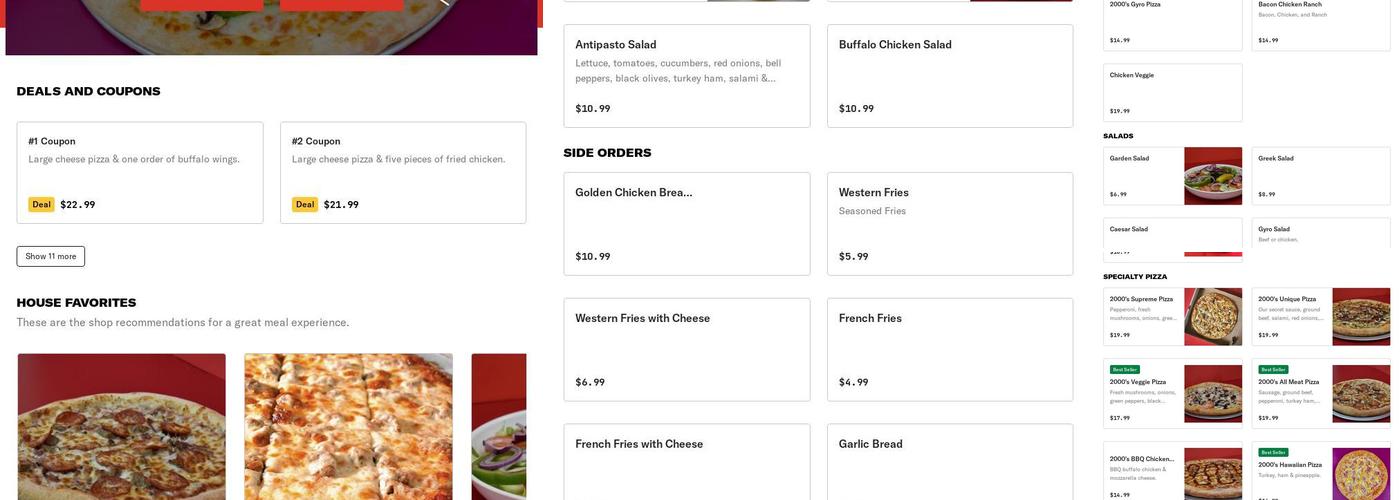The width and height of the screenshot is (1400, 500).
Task: Open the Antipasto Salad item
Action: (687, 76)
